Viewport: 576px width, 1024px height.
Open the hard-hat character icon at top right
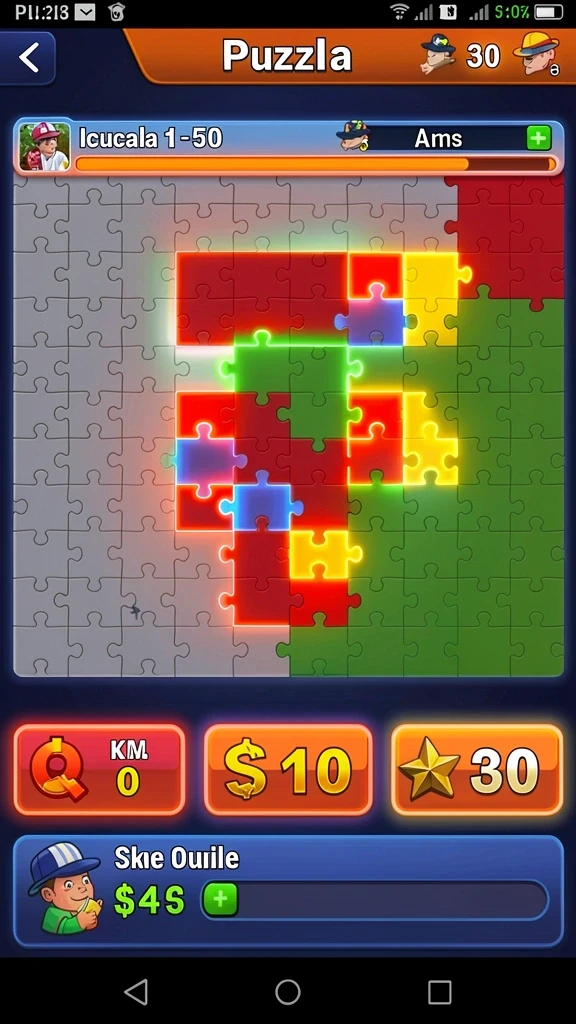[x=537, y=55]
